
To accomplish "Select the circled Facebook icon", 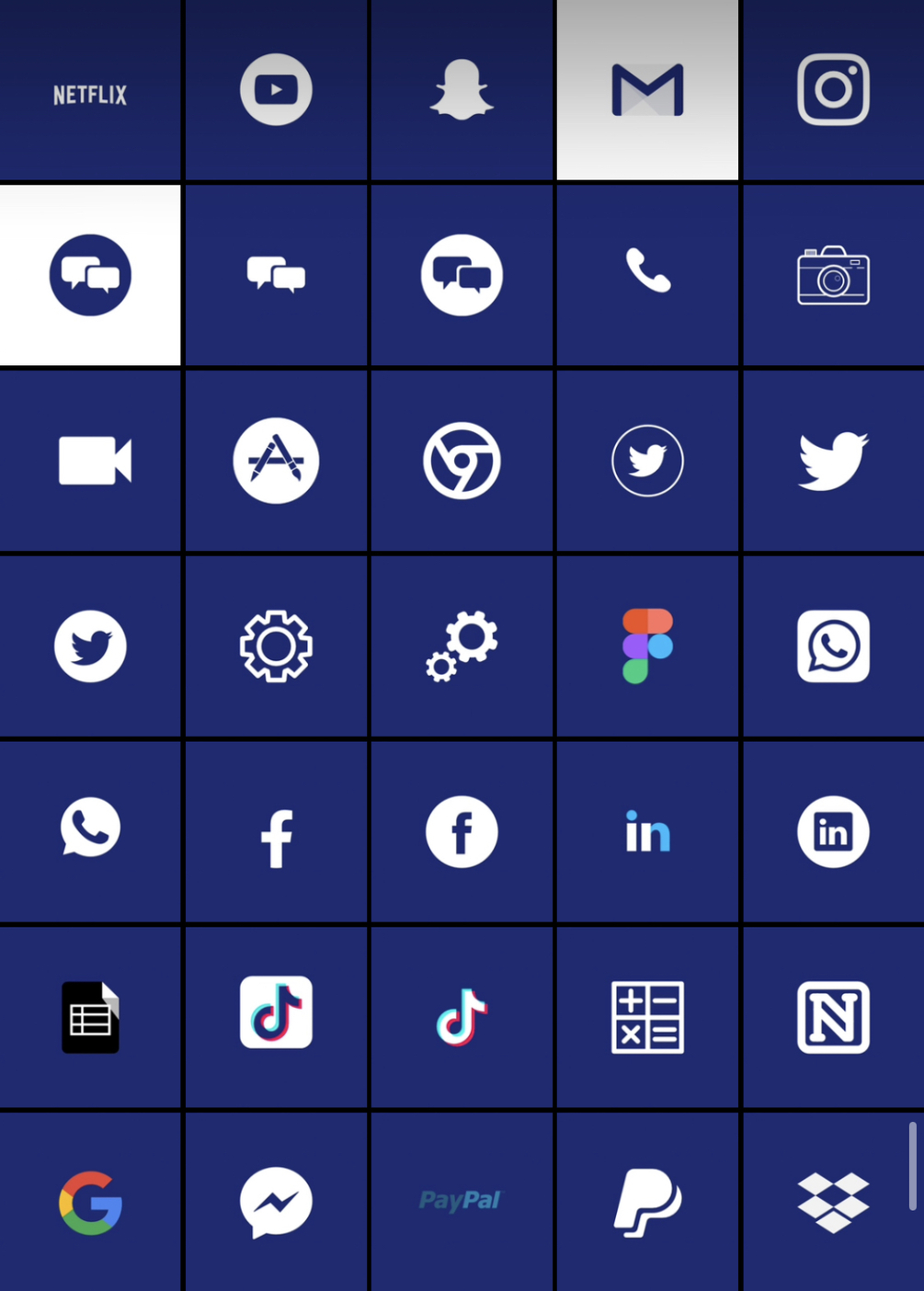I will click(462, 831).
